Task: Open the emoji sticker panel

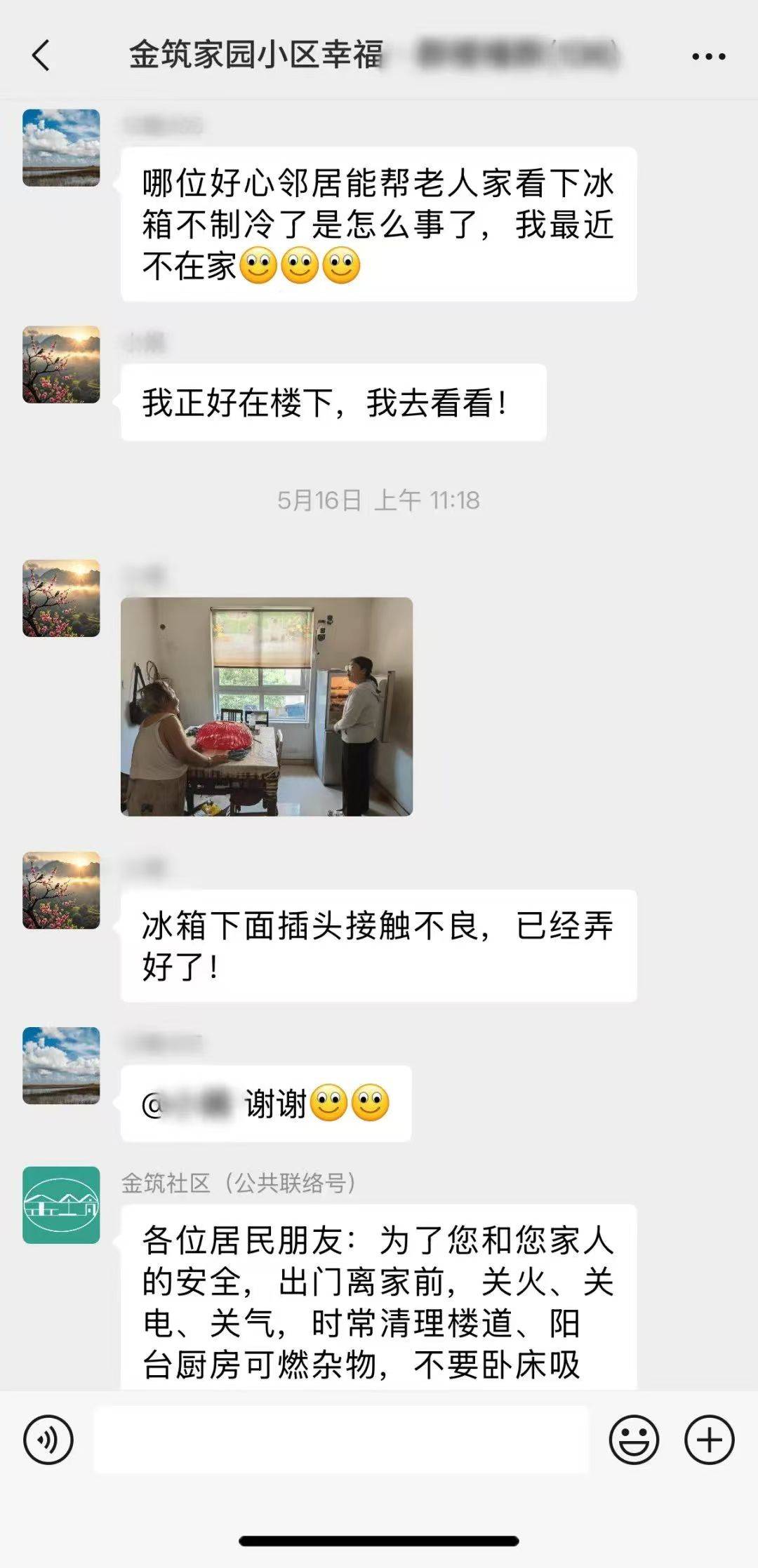Action: 634,1440
